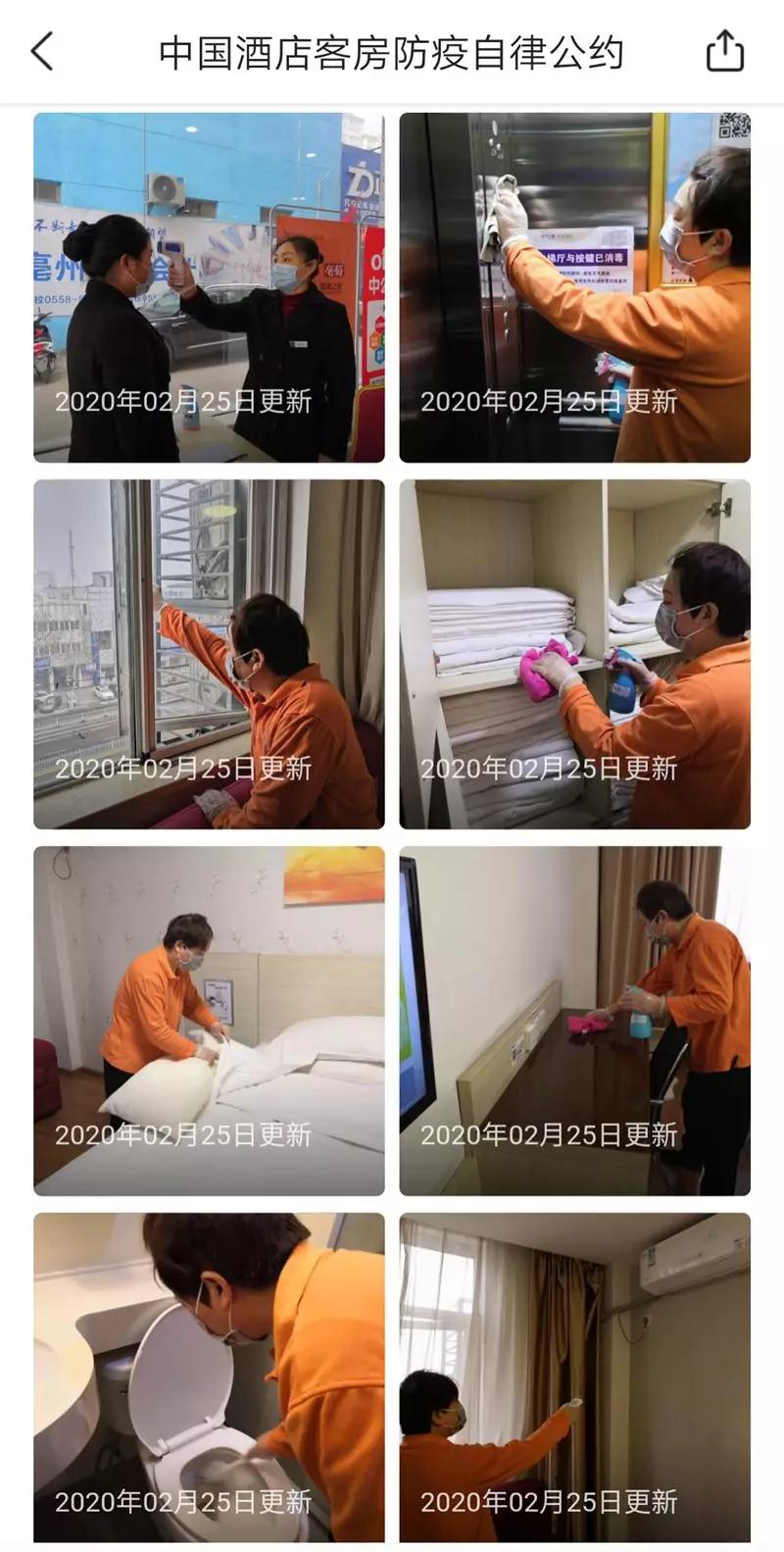Open the elevator door disinfection photo

(x=574, y=287)
